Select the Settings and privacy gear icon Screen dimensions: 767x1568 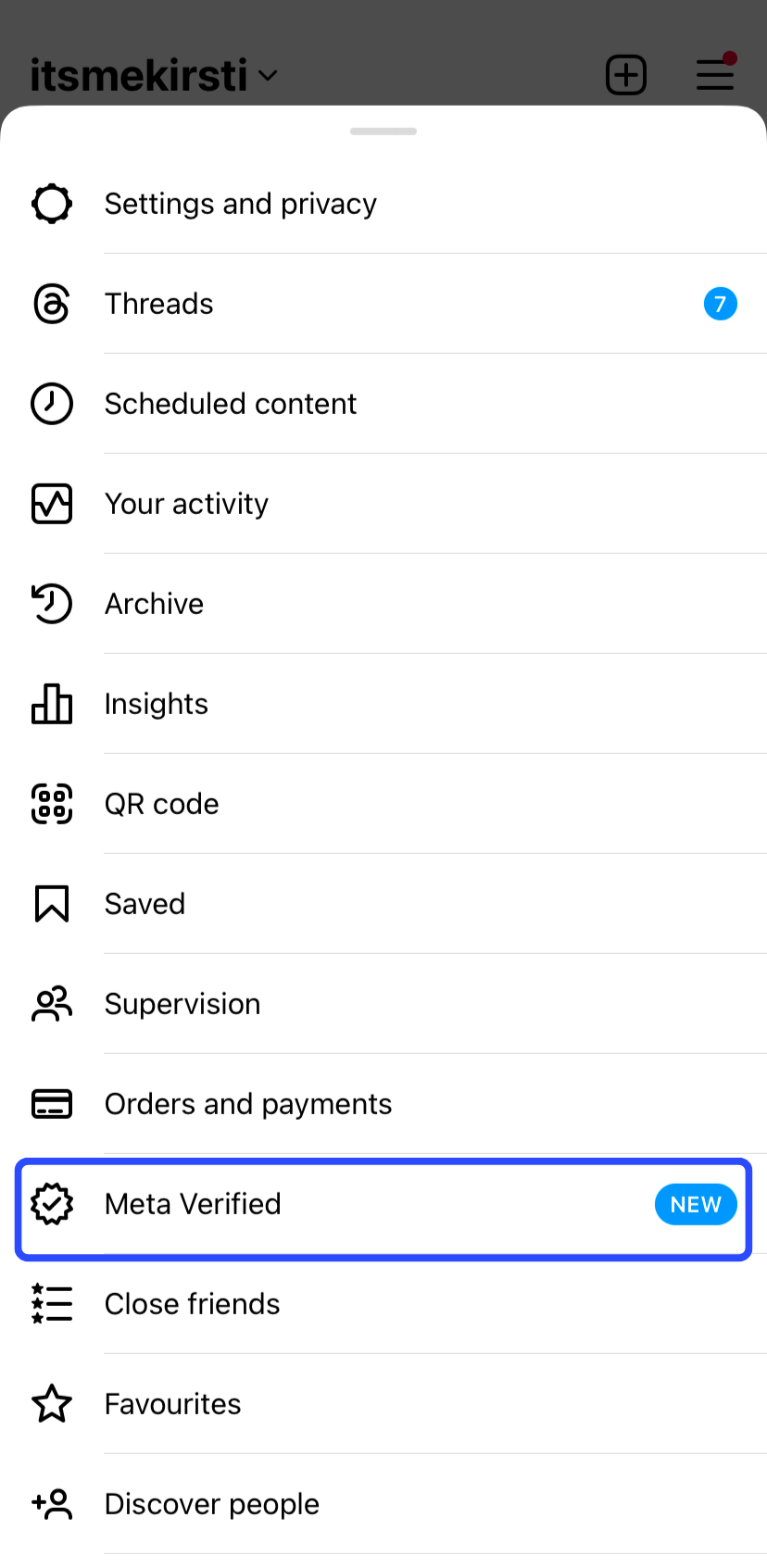point(51,203)
